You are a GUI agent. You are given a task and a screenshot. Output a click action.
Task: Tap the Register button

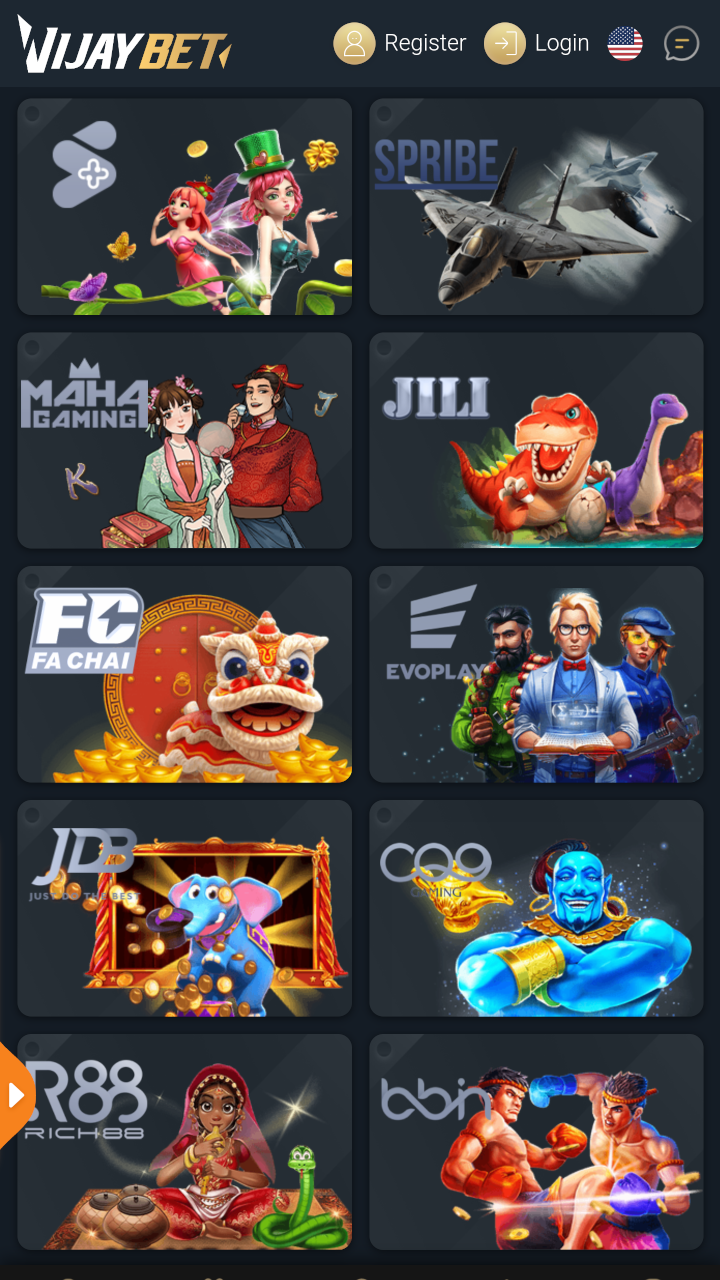click(400, 43)
